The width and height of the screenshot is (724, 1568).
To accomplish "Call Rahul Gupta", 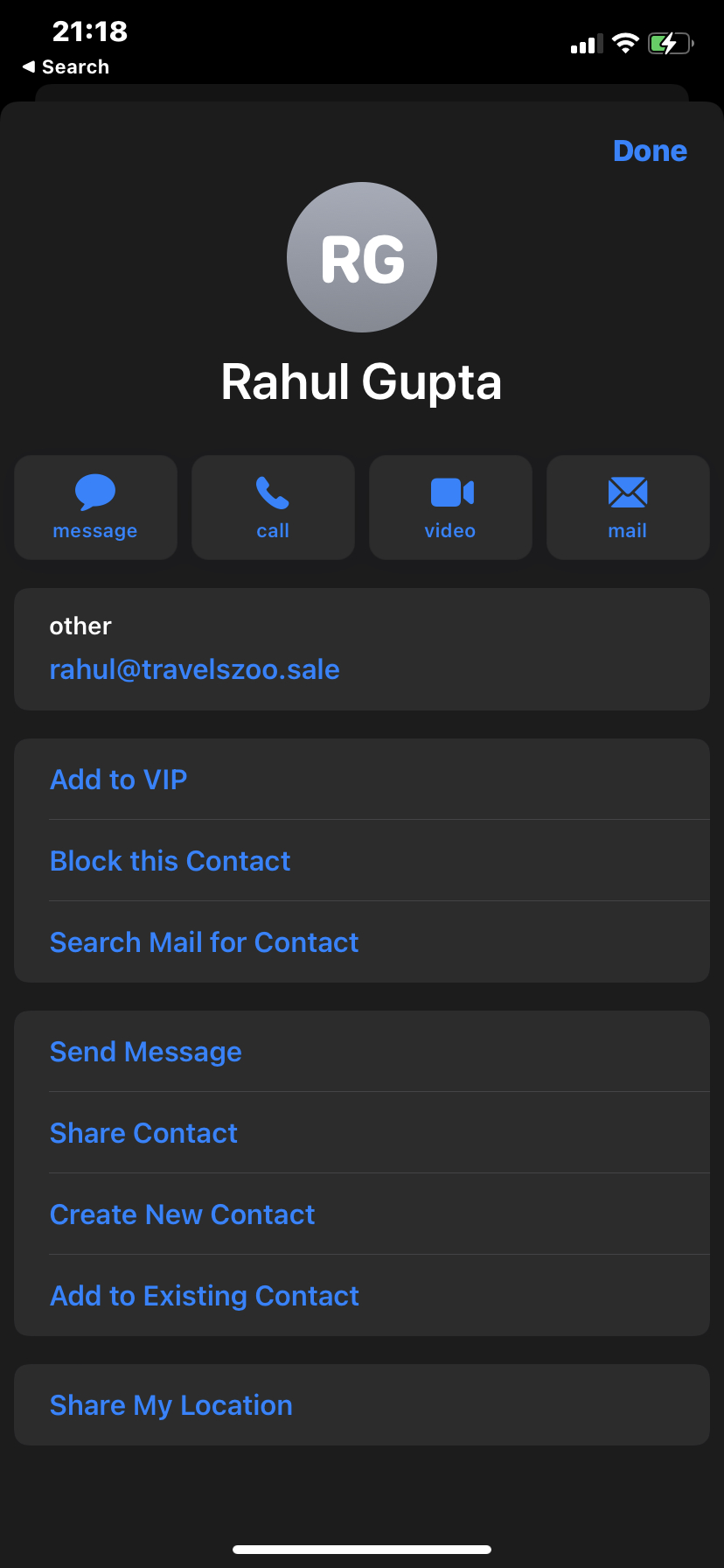I will (x=273, y=507).
